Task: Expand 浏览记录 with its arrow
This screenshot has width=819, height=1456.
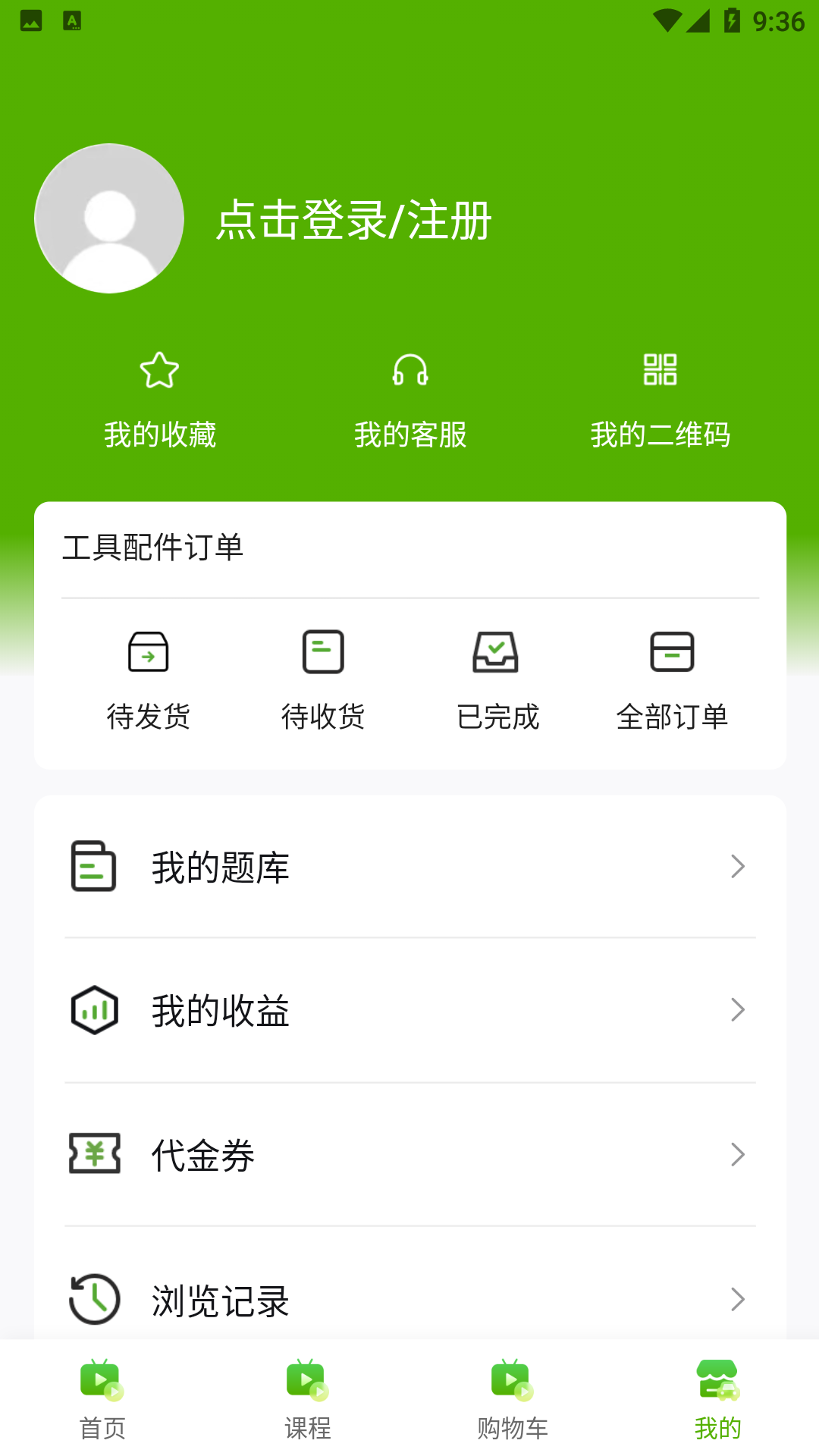Action: click(736, 1299)
